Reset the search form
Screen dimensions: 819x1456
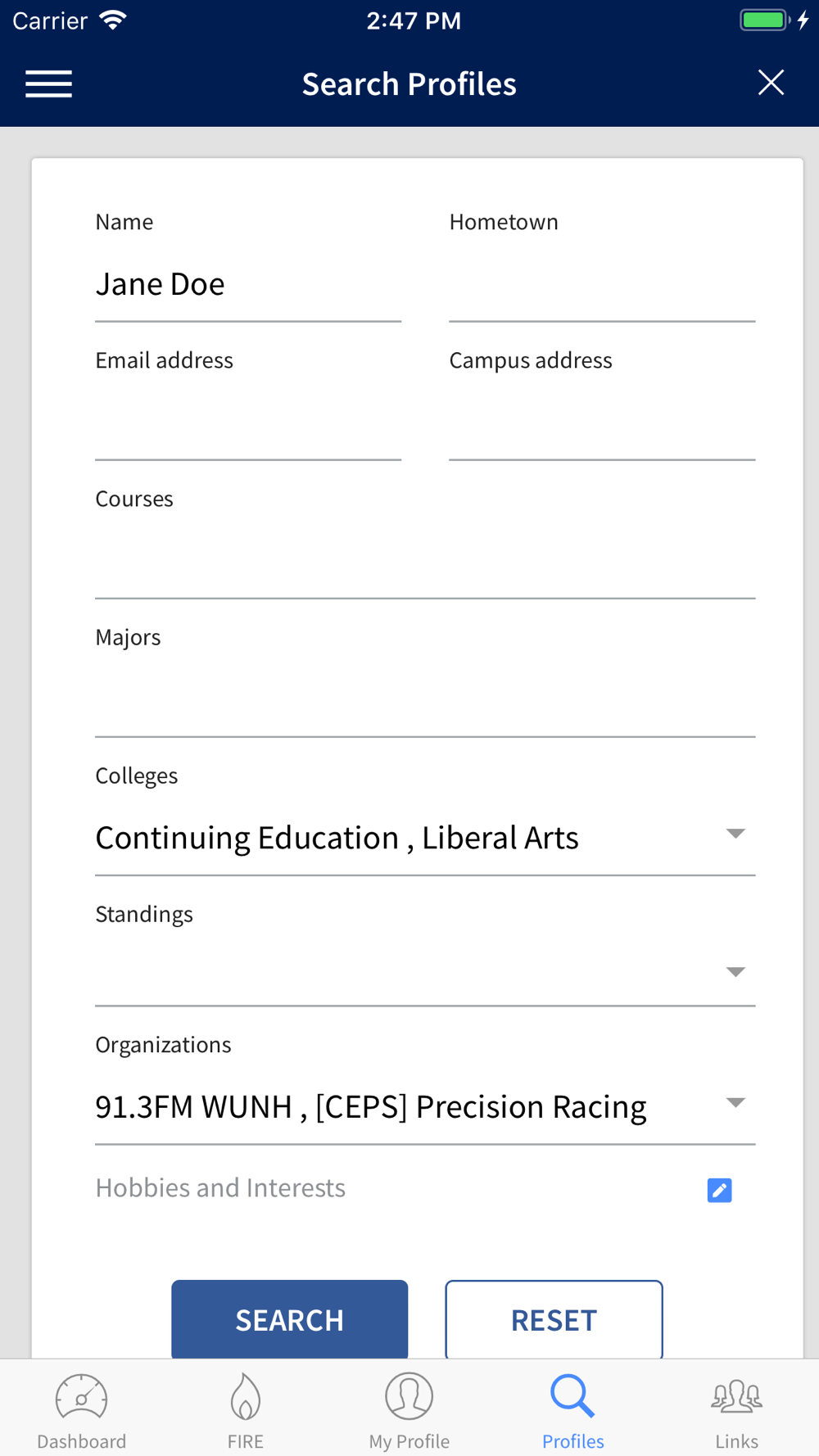coord(554,1319)
